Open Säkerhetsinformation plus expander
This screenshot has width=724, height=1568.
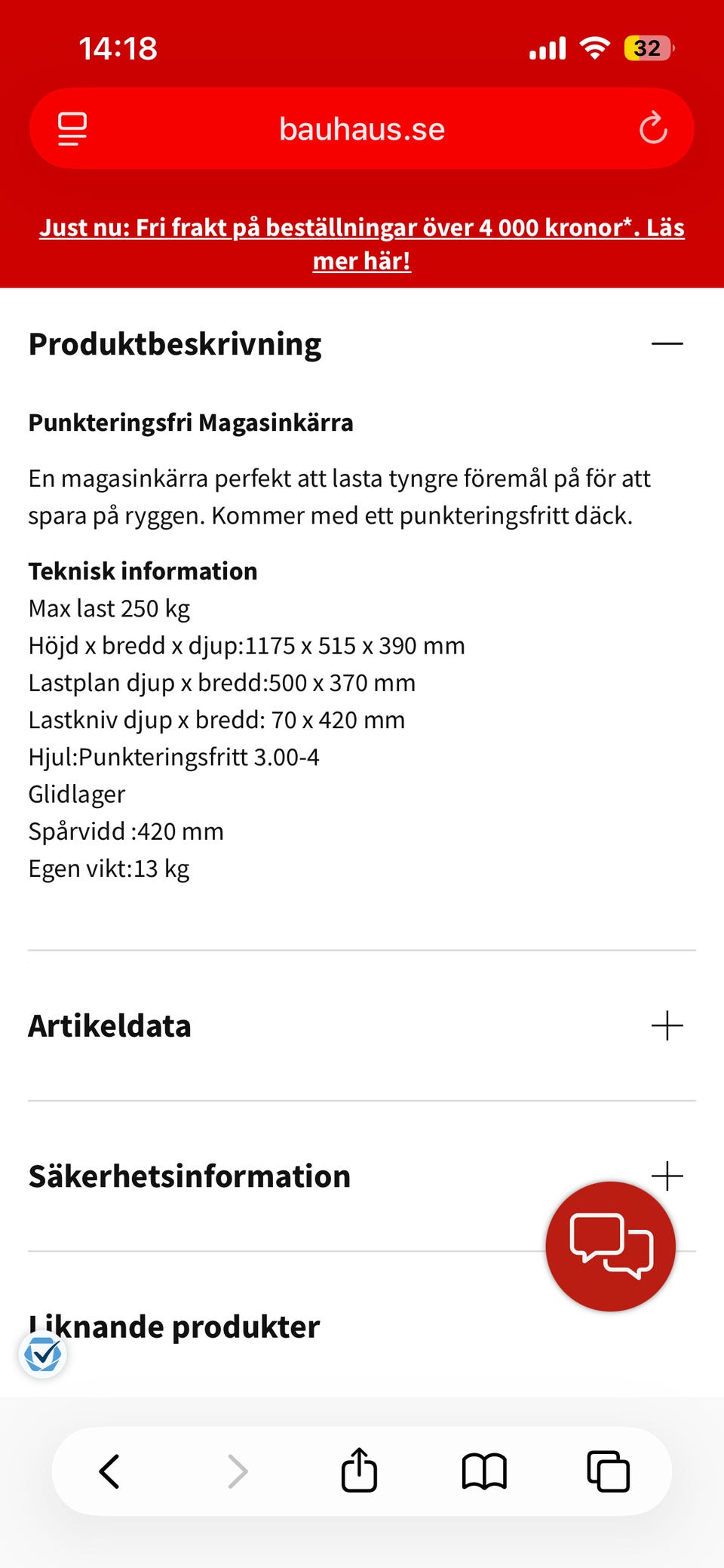pyautogui.click(x=667, y=1175)
